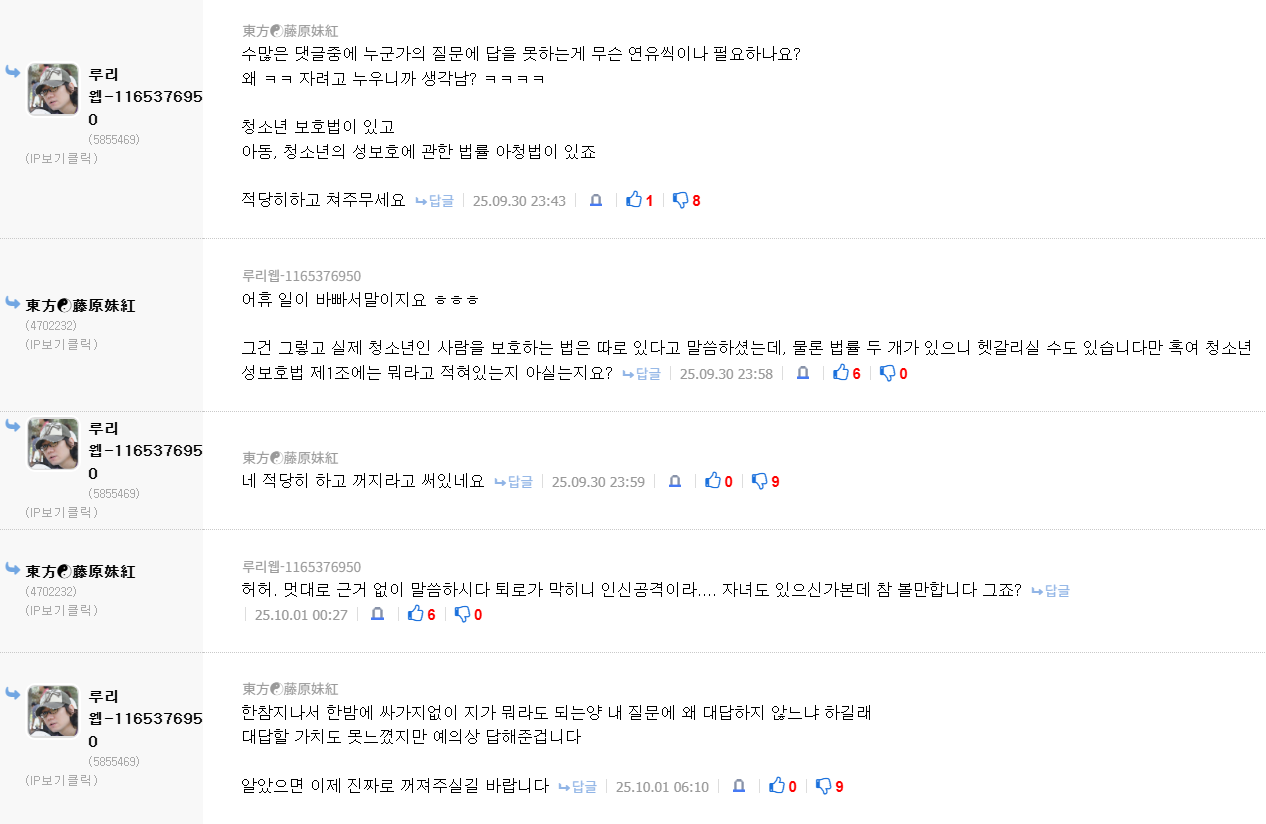Reply to the 23:58 comment
The height and width of the screenshot is (824, 1266).
[x=642, y=374]
